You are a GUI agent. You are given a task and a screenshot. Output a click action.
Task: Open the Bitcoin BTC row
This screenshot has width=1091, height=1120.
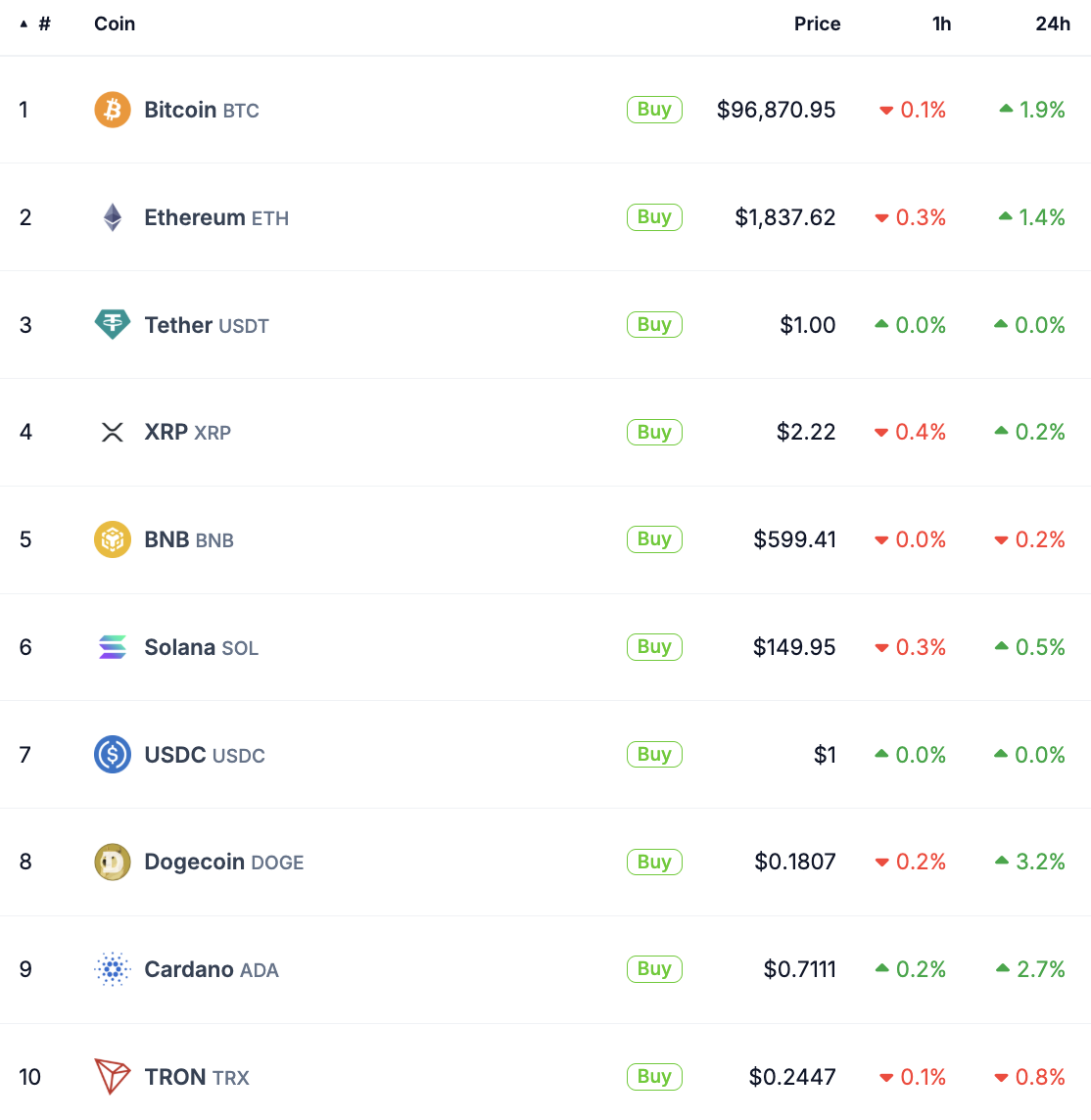[201, 110]
